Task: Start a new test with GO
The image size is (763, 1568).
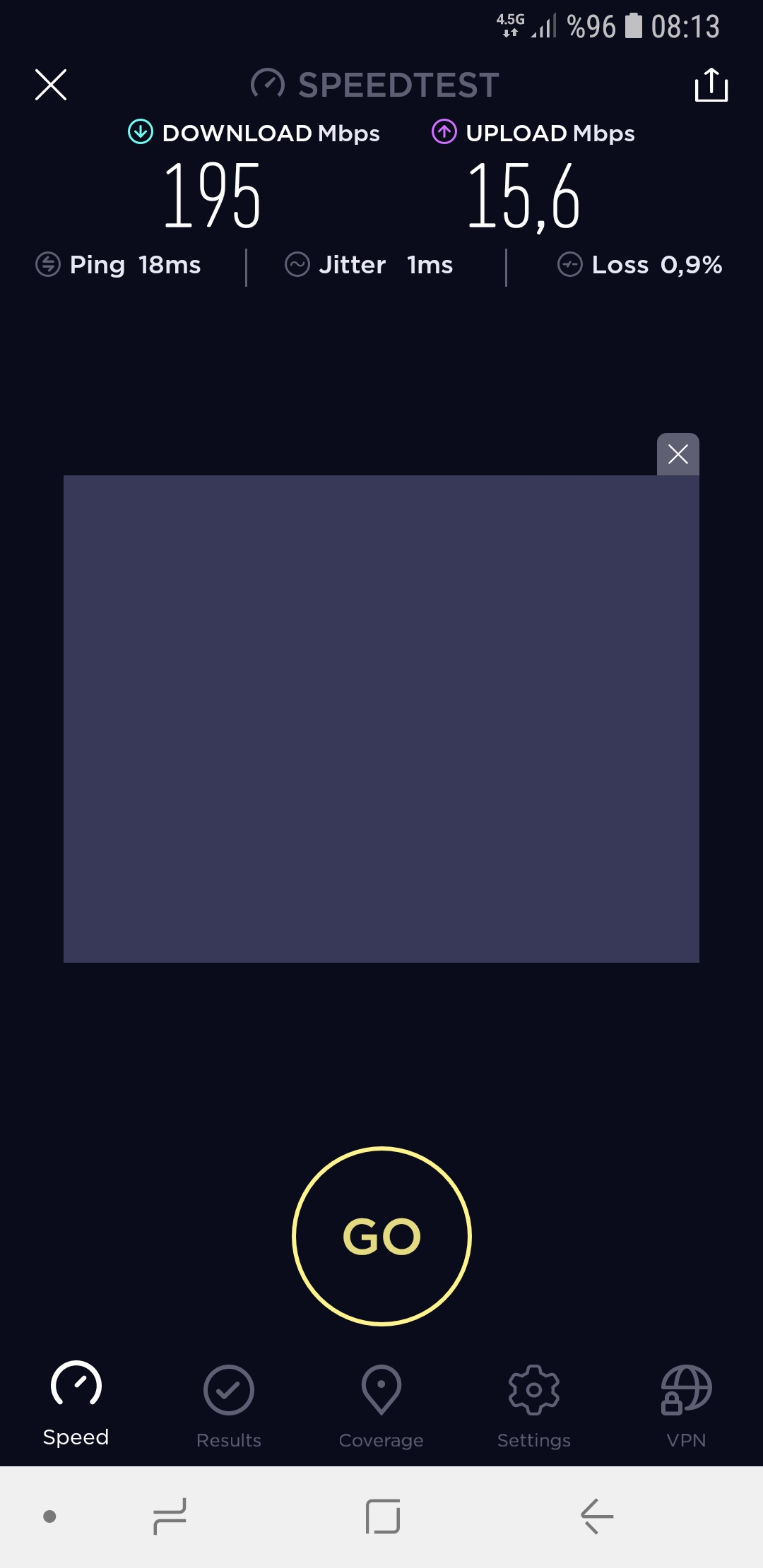Action: click(381, 1236)
